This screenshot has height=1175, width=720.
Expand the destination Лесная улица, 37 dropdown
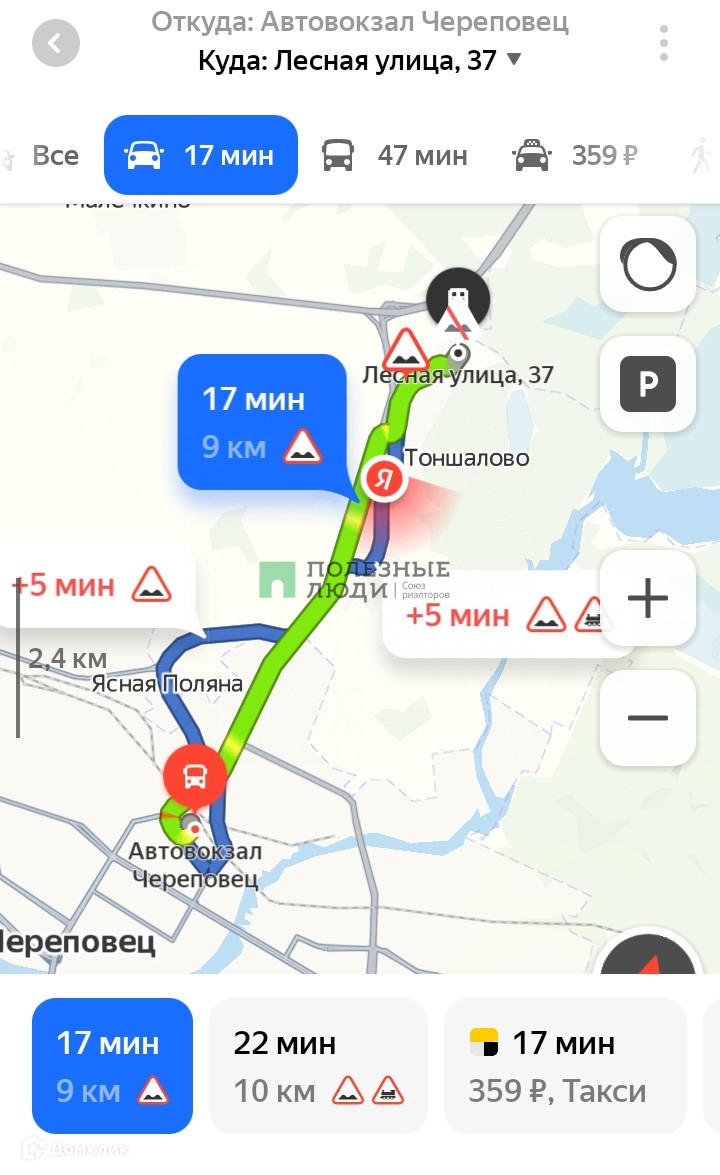pos(514,60)
